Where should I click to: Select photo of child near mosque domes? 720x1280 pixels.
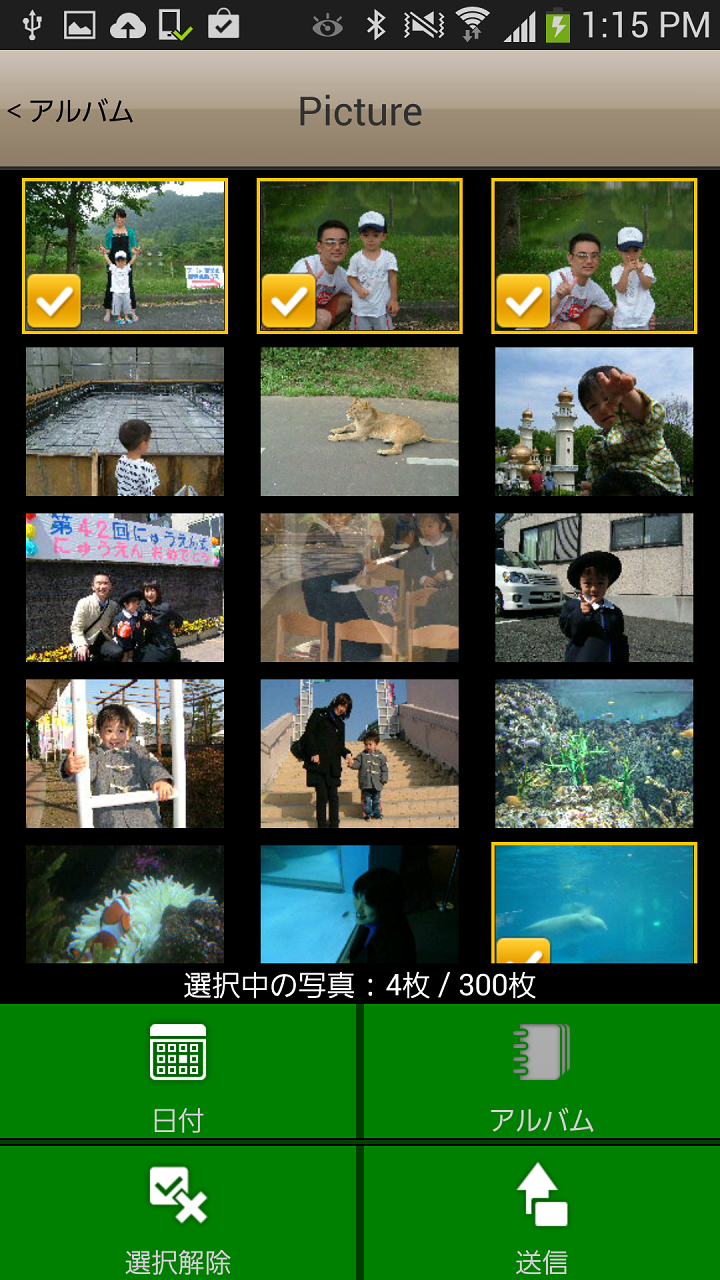(x=594, y=421)
